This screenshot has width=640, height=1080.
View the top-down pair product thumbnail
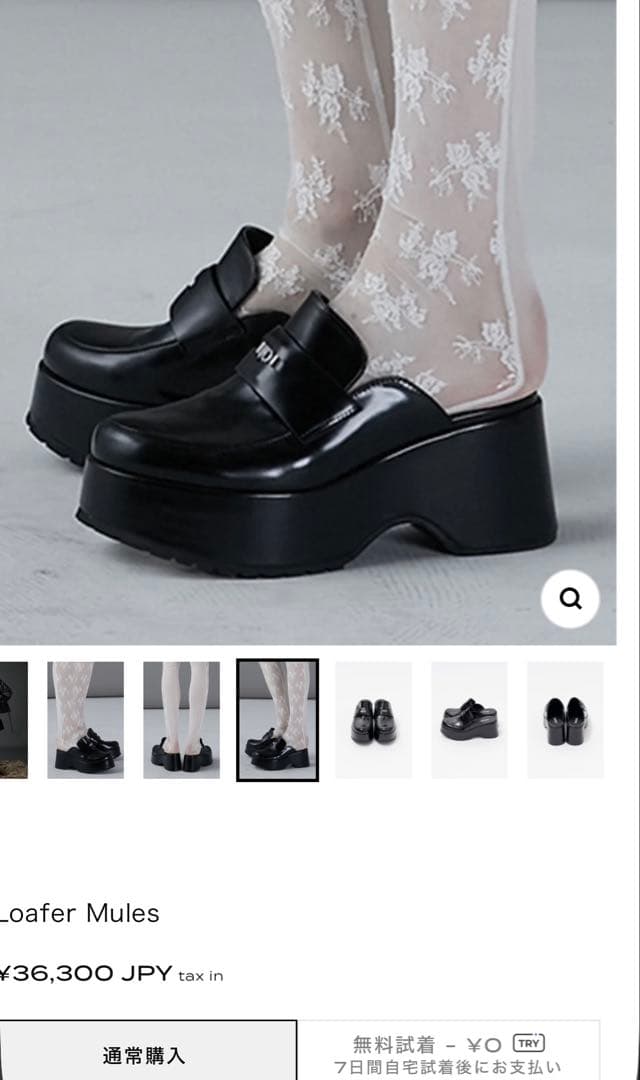tap(373, 719)
